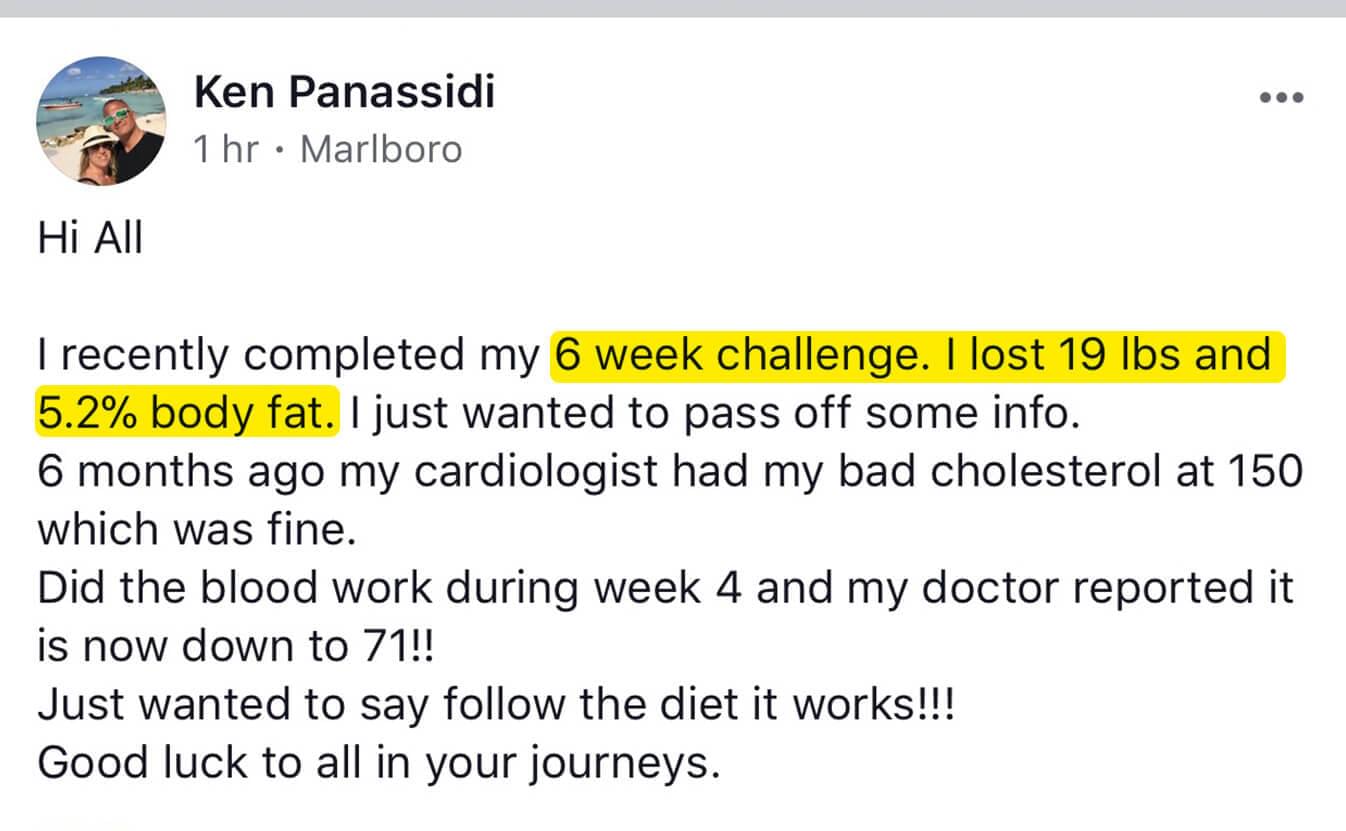Tap the name Ken Panassidi

click(x=344, y=93)
